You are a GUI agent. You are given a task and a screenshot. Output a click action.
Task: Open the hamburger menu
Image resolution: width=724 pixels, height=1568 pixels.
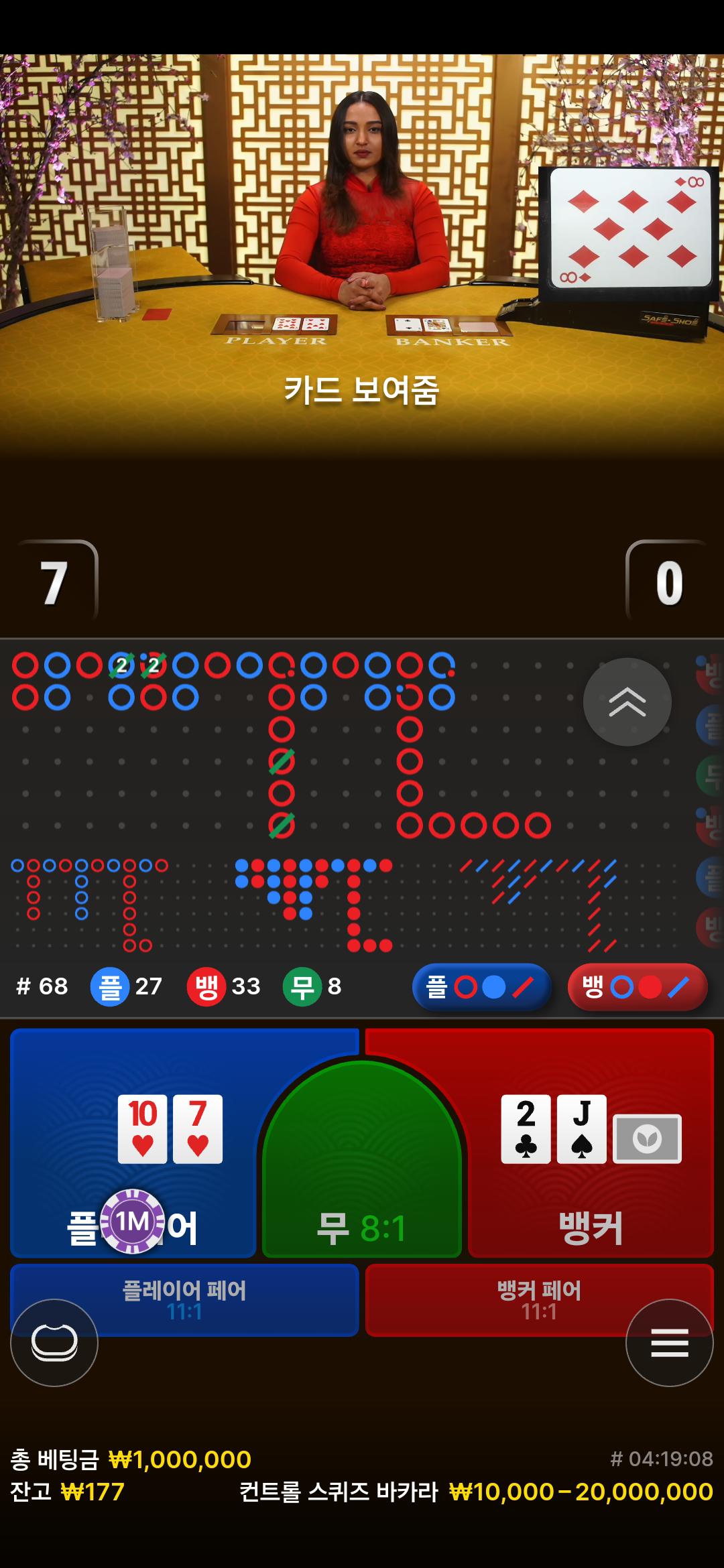(669, 1343)
